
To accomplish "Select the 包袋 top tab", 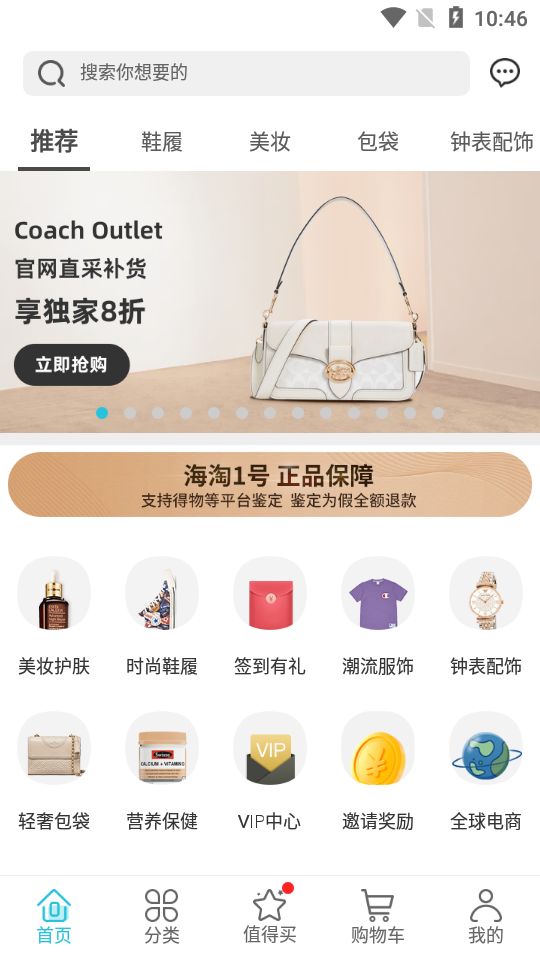I will (x=378, y=141).
